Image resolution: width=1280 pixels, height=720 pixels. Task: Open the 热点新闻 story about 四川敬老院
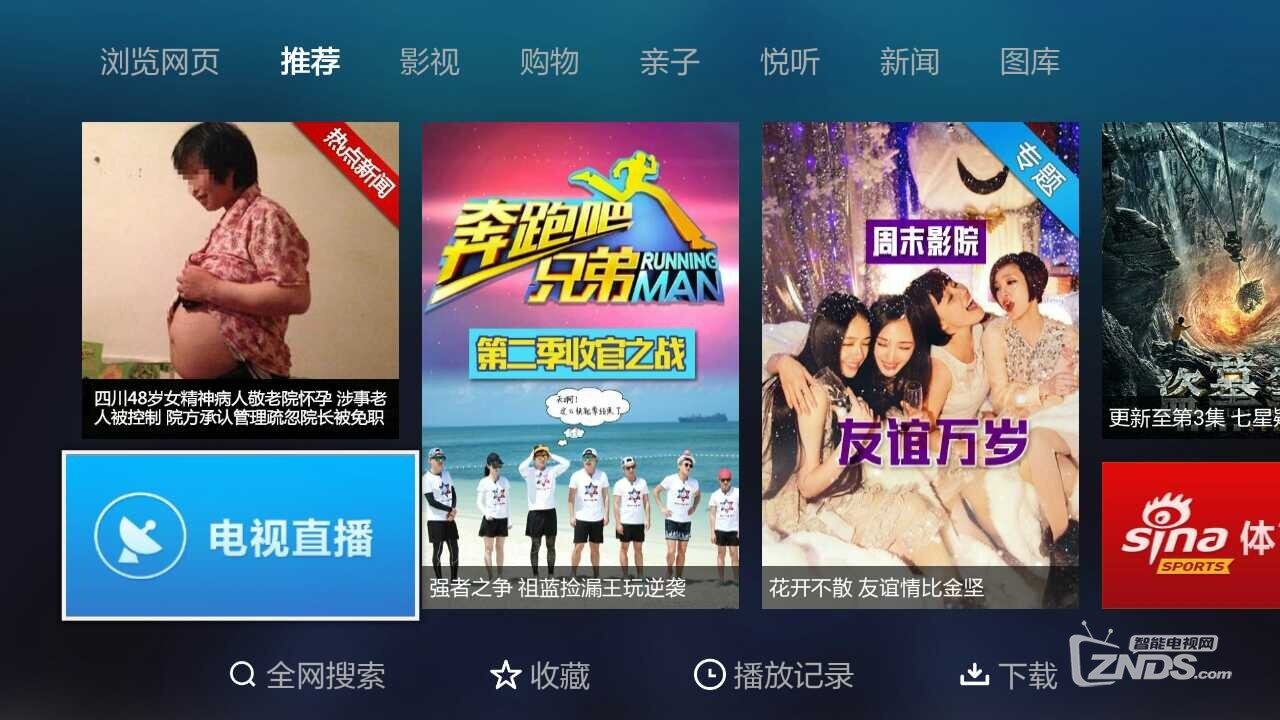[240, 280]
